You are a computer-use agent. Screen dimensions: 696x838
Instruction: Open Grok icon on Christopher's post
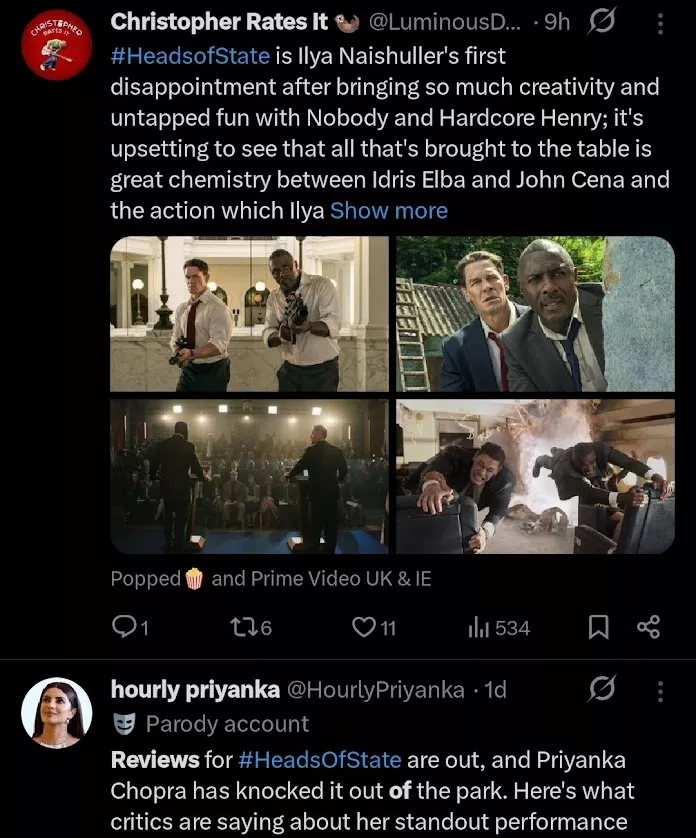[x=602, y=21]
